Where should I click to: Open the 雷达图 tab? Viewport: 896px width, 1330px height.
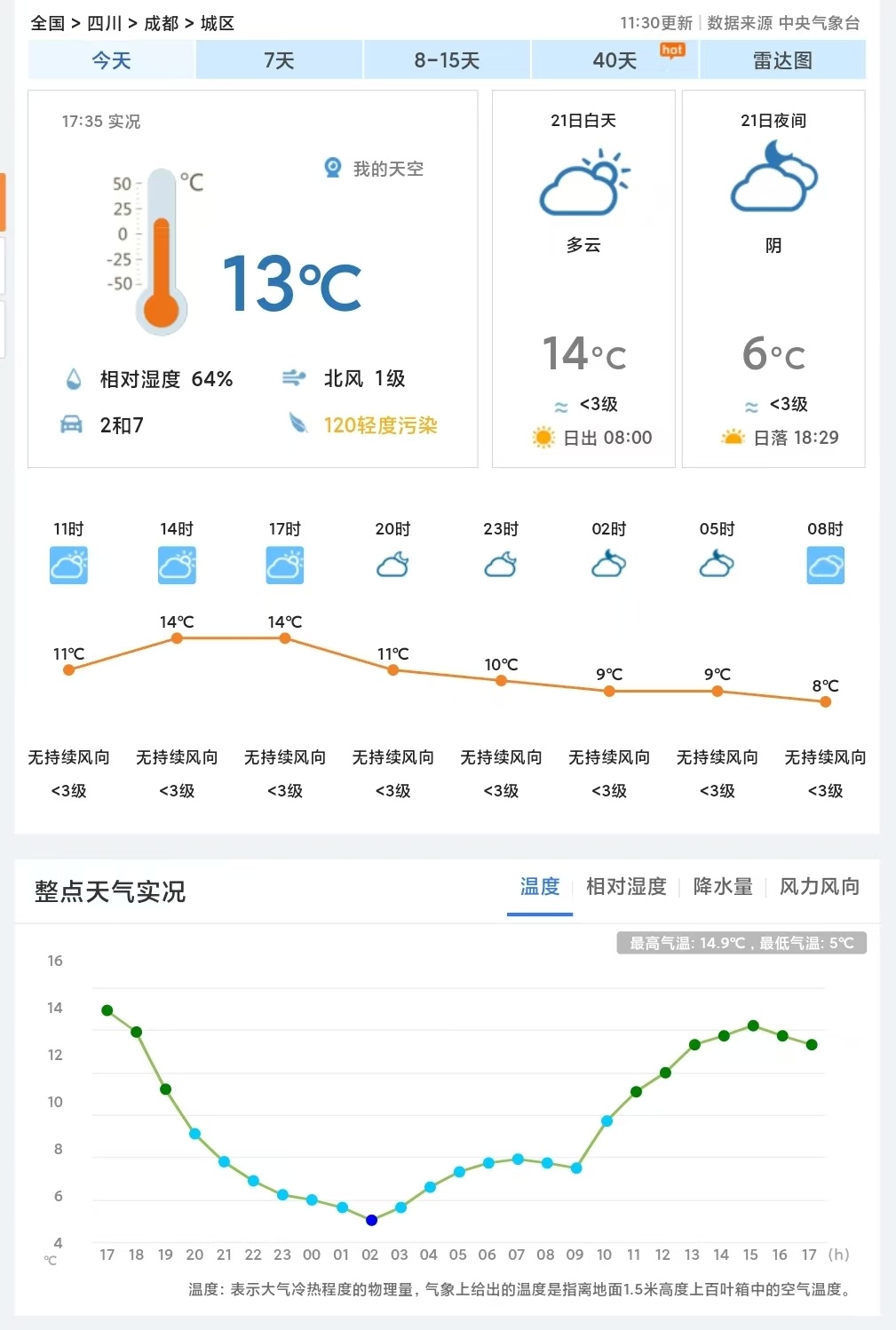782,60
